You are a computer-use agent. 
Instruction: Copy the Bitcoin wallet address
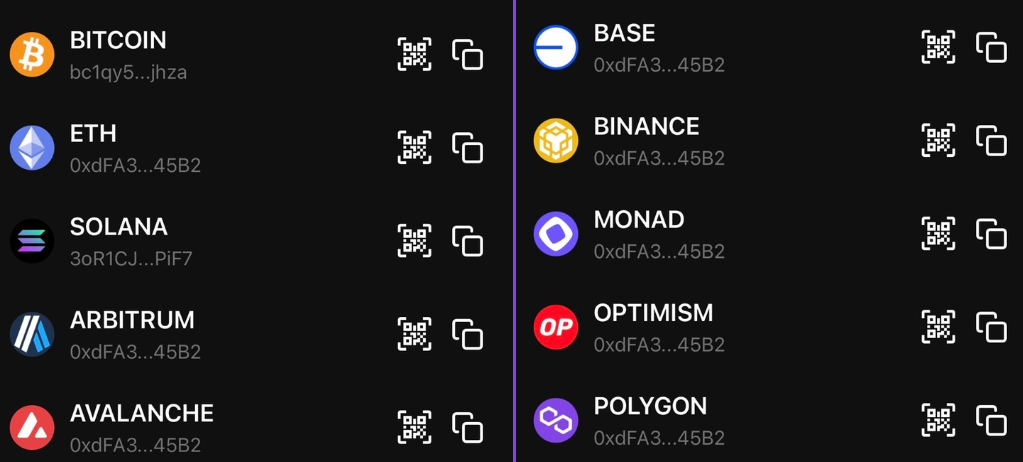coord(467,54)
